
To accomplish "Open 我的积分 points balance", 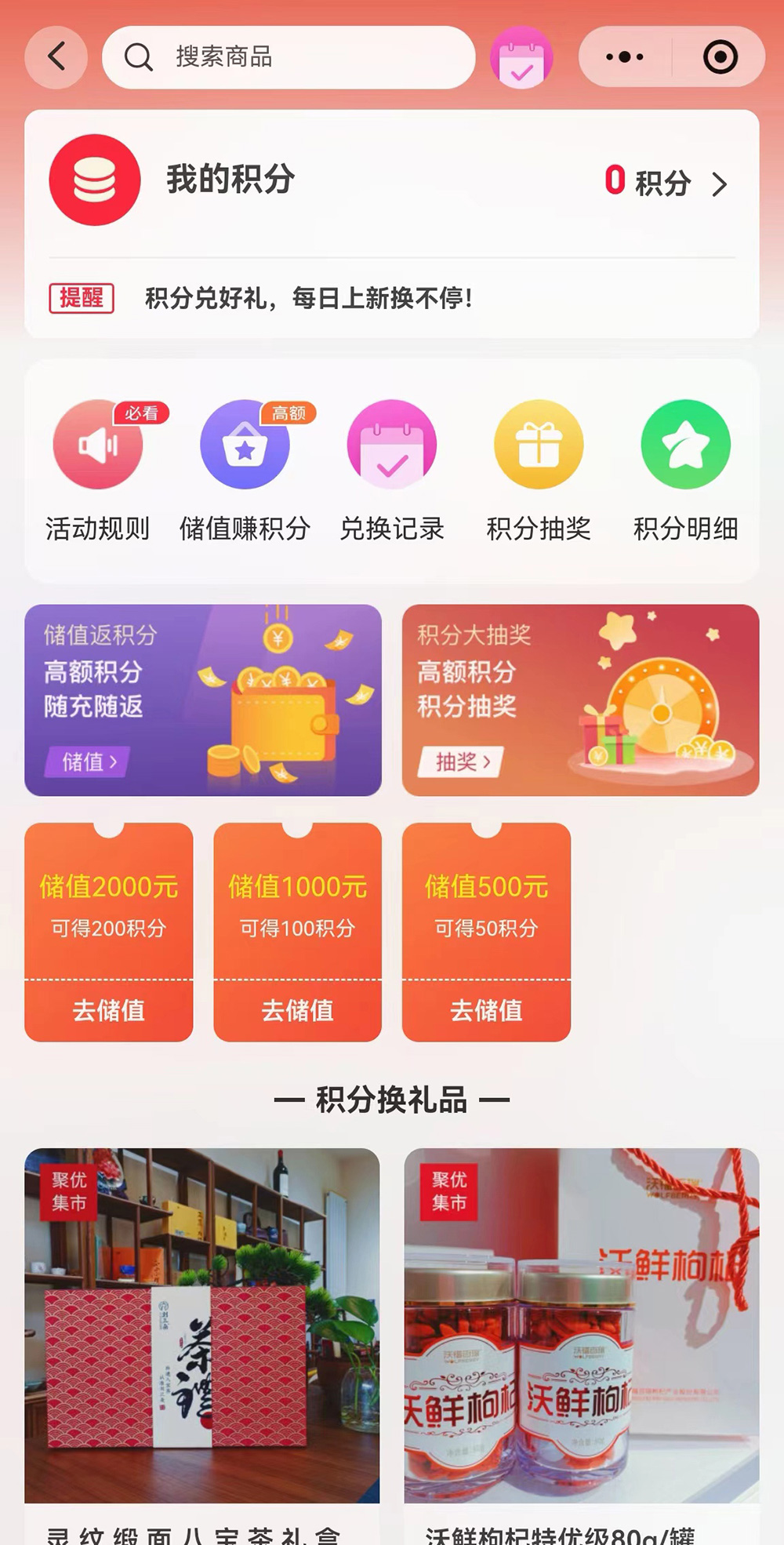I will [666, 183].
